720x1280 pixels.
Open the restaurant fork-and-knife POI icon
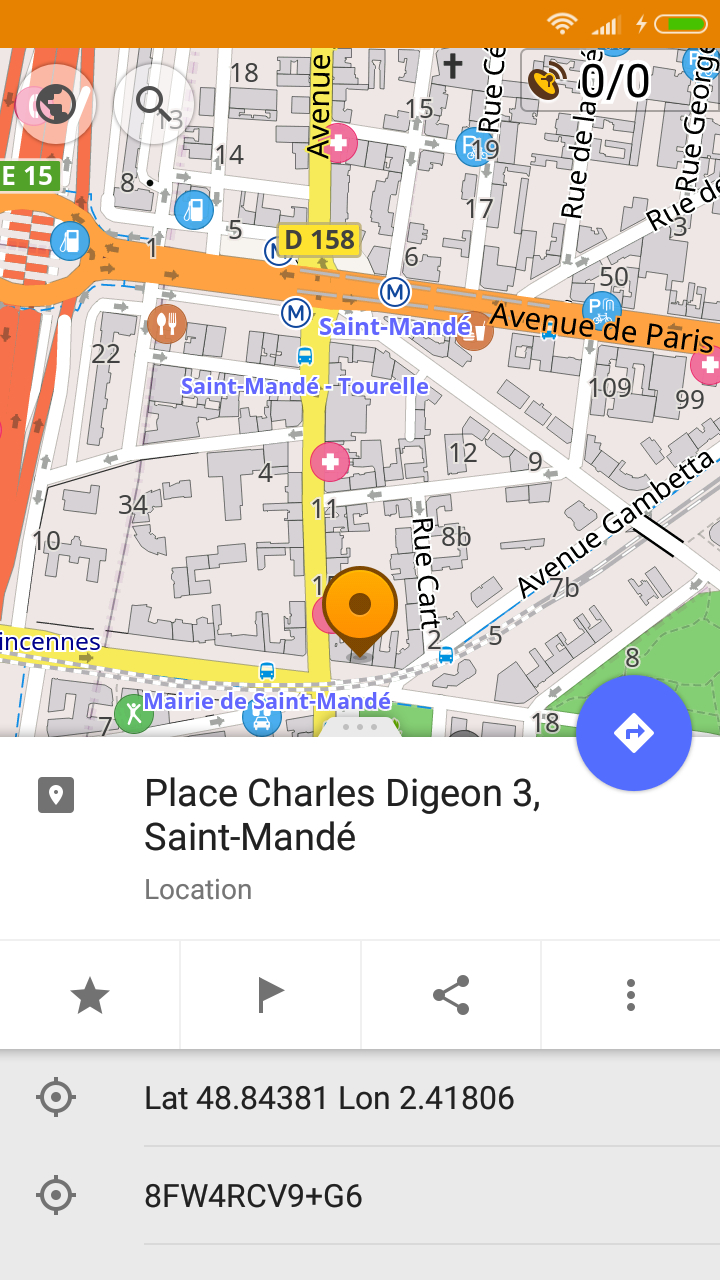[x=167, y=324]
